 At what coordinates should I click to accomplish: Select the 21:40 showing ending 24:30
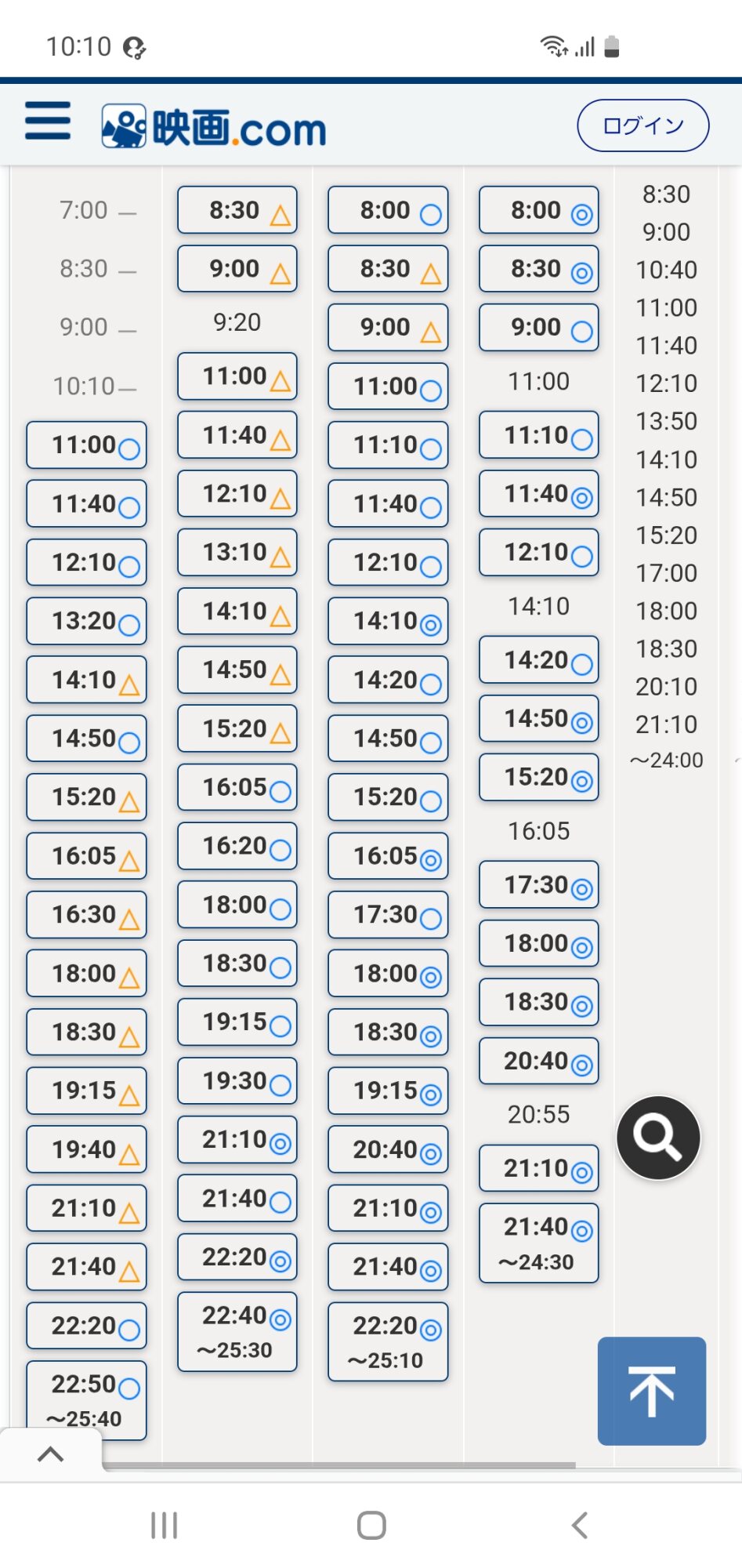pos(539,1243)
